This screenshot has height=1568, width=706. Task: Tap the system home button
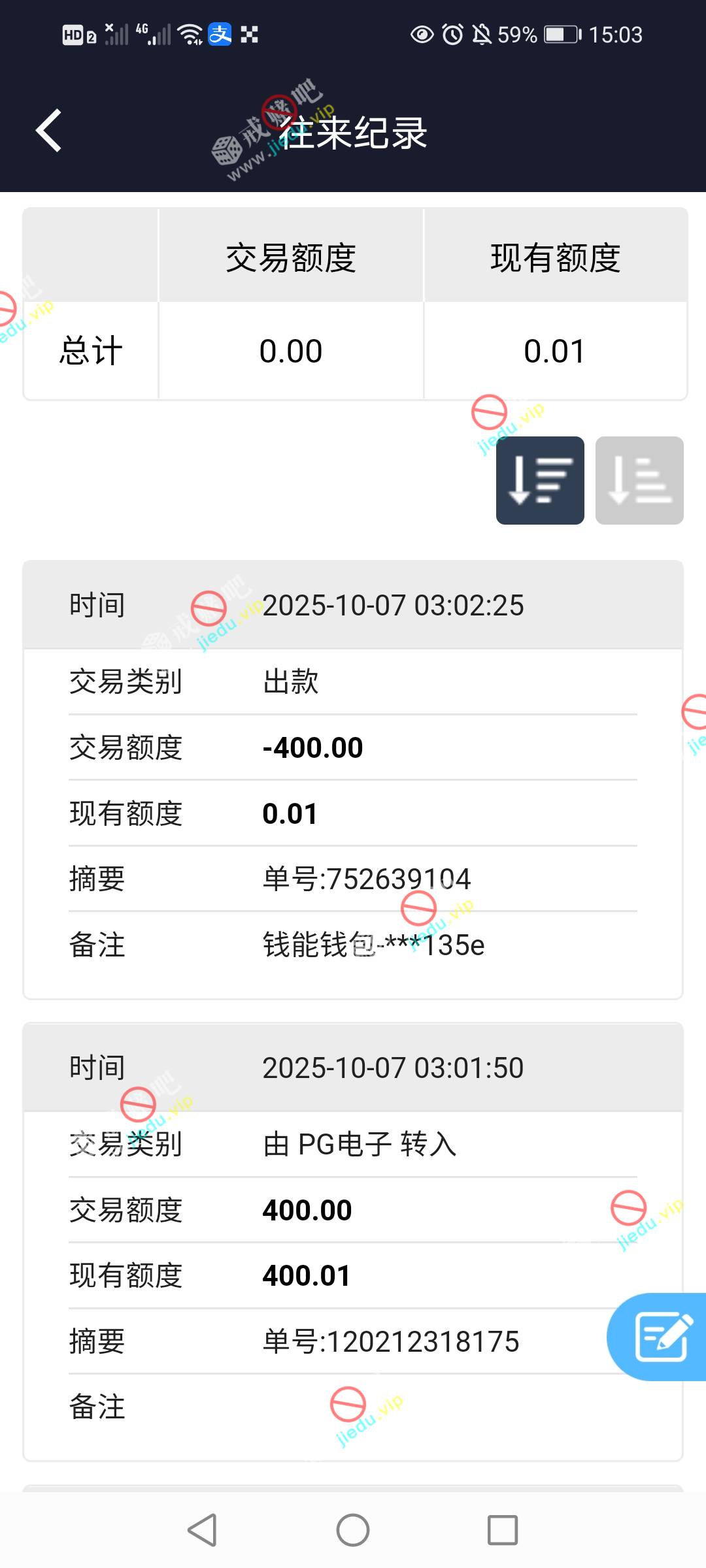[x=353, y=1530]
